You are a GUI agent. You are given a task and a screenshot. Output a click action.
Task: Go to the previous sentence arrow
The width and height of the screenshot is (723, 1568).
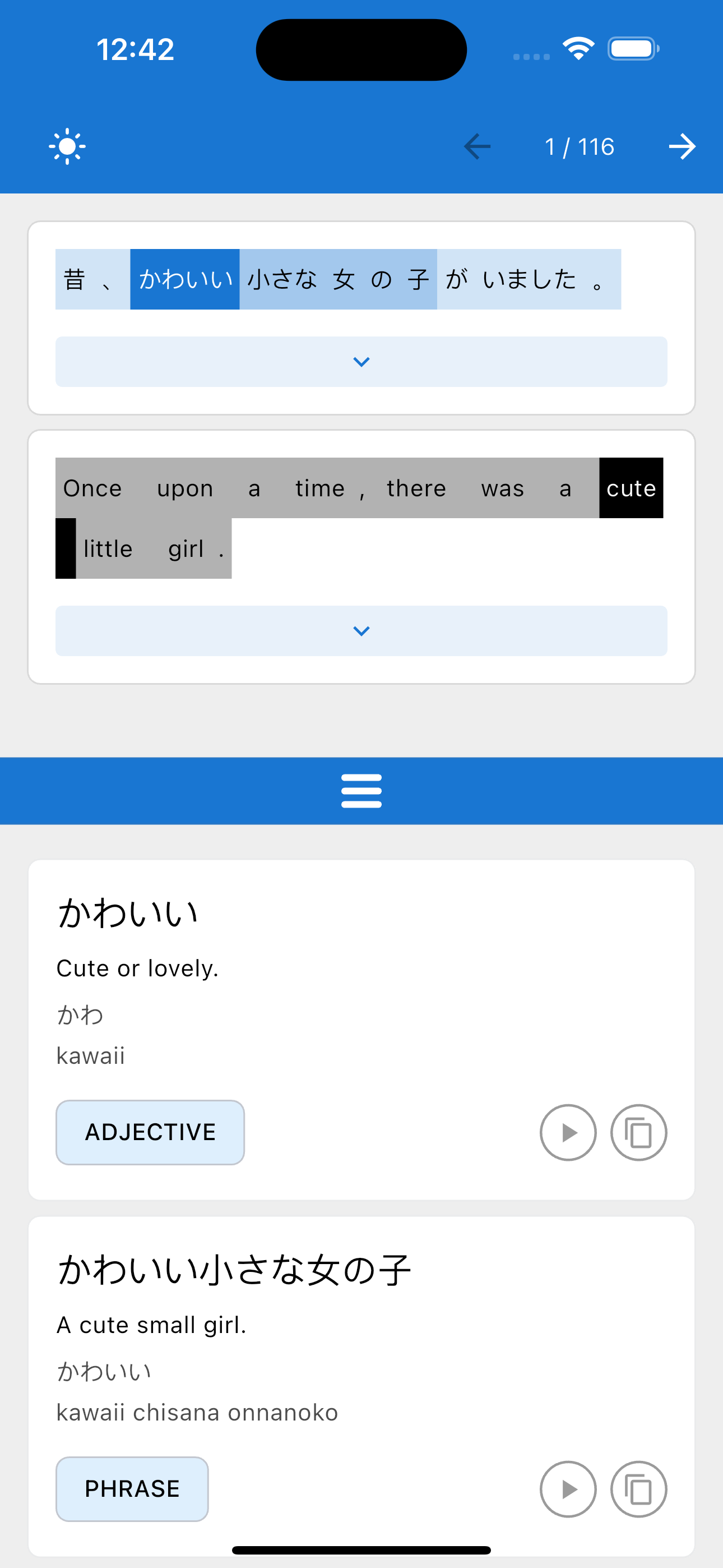tap(477, 147)
